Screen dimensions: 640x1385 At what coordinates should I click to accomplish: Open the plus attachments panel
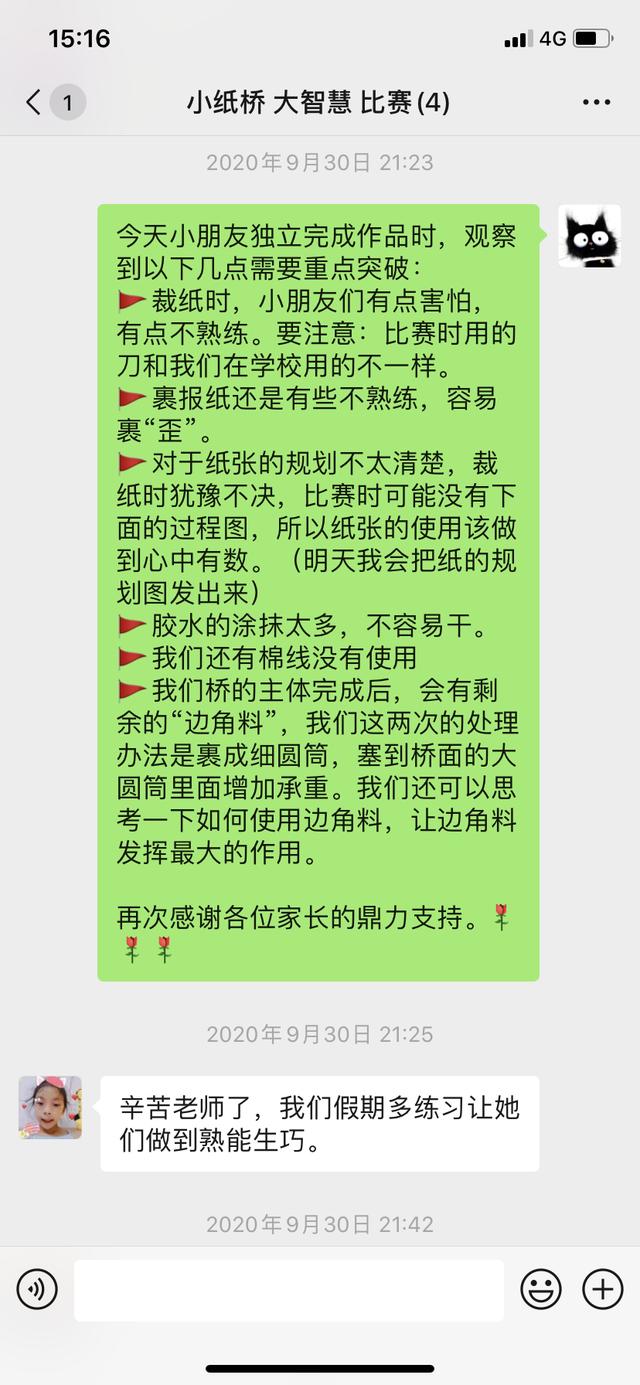click(602, 1290)
